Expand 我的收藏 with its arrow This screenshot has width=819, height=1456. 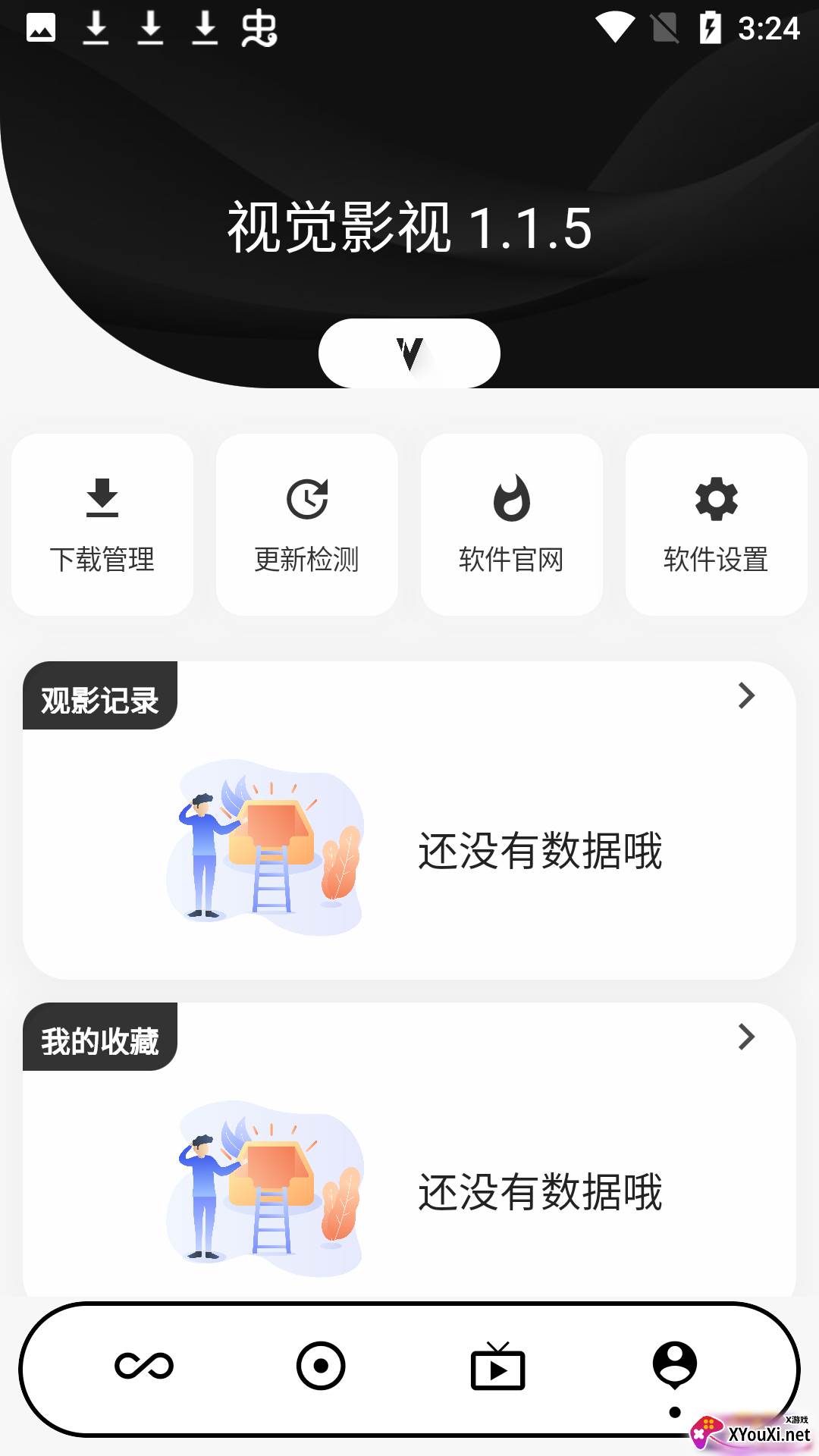click(746, 1037)
